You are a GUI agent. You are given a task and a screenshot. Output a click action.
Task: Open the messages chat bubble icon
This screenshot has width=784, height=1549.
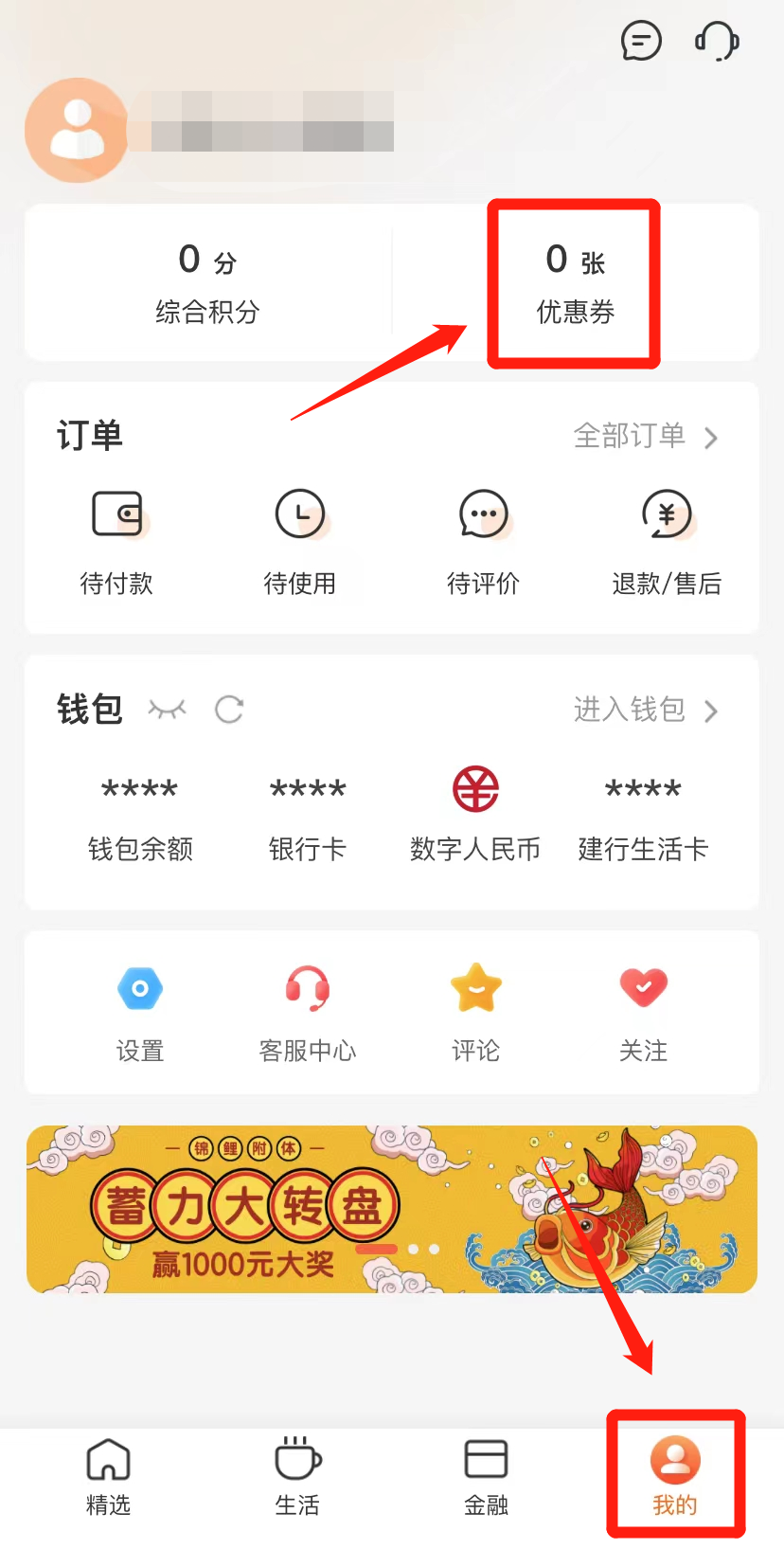pos(641,41)
